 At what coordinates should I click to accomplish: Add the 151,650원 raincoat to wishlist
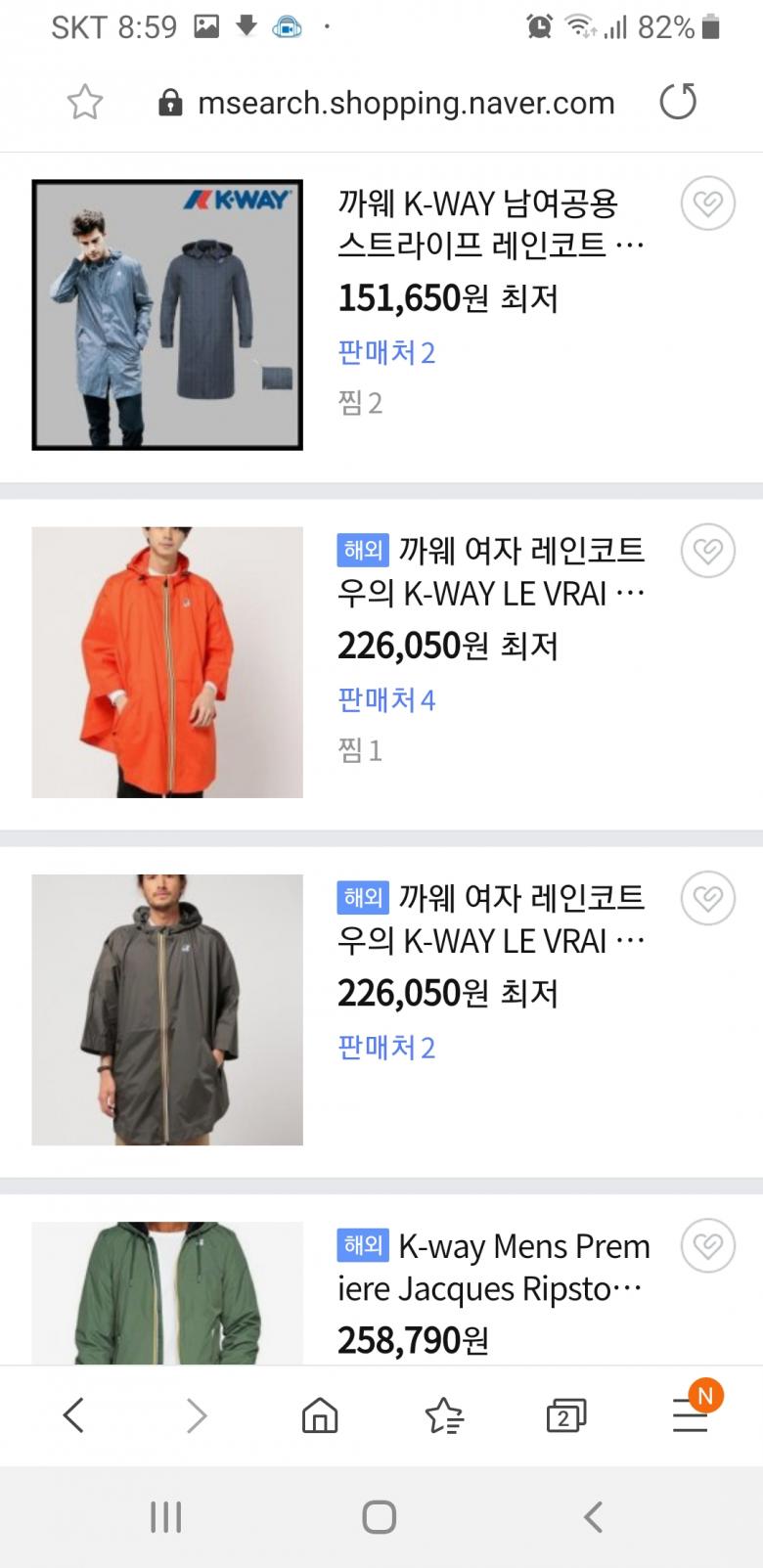click(x=707, y=203)
